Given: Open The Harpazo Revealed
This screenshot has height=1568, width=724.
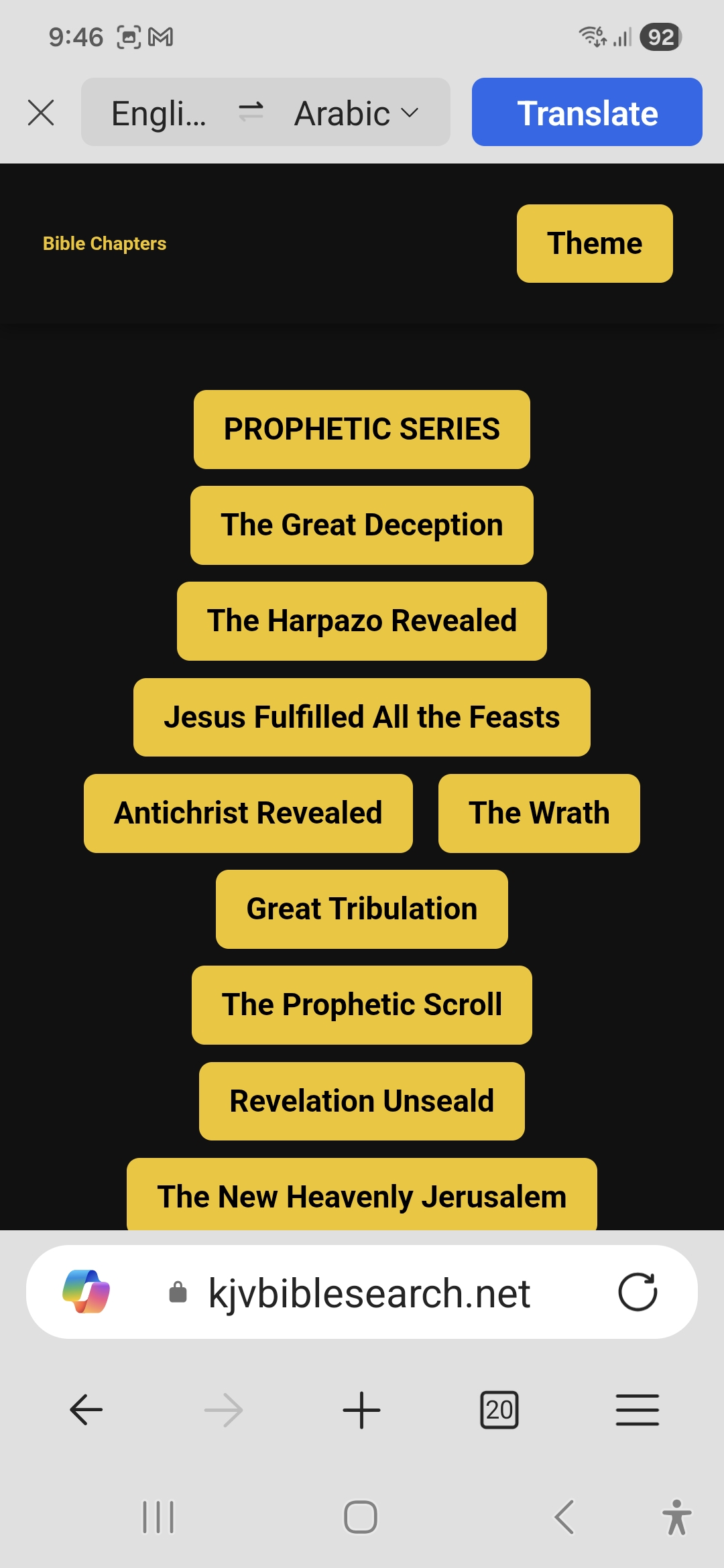Looking at the screenshot, I should (362, 620).
